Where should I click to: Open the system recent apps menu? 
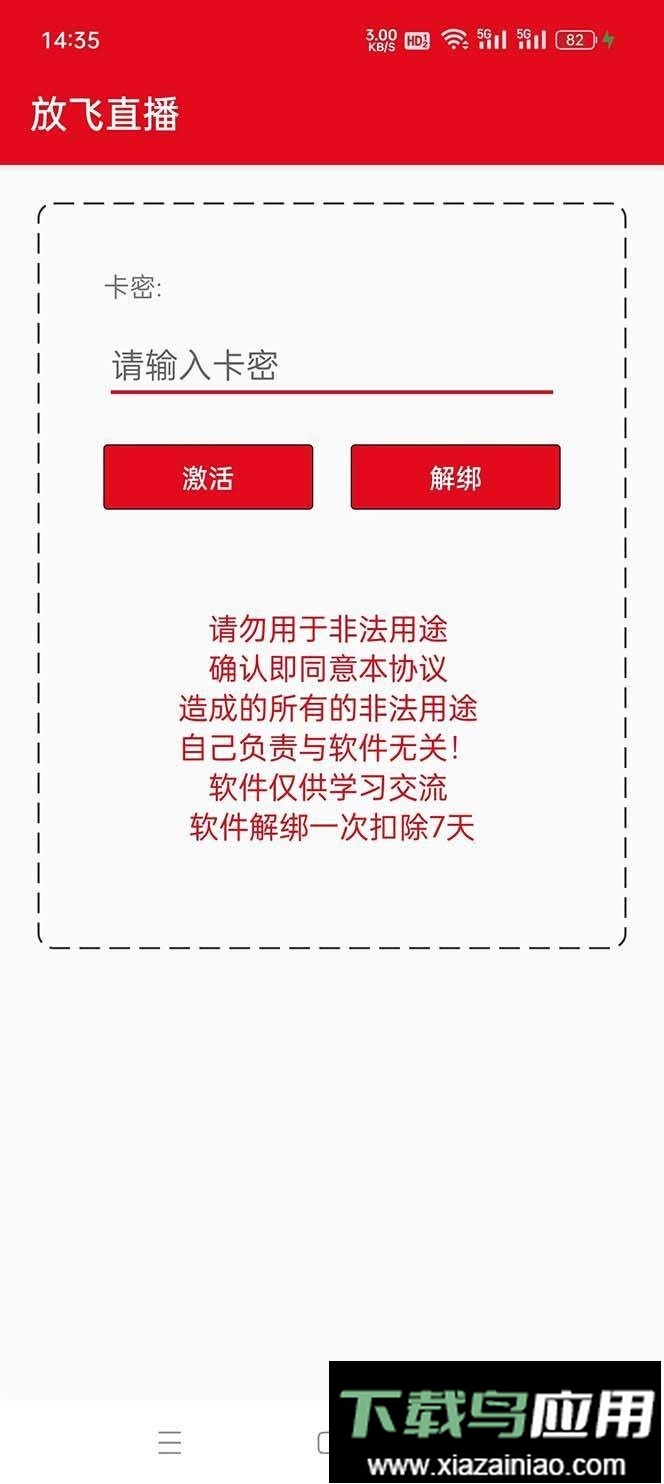point(170,1442)
